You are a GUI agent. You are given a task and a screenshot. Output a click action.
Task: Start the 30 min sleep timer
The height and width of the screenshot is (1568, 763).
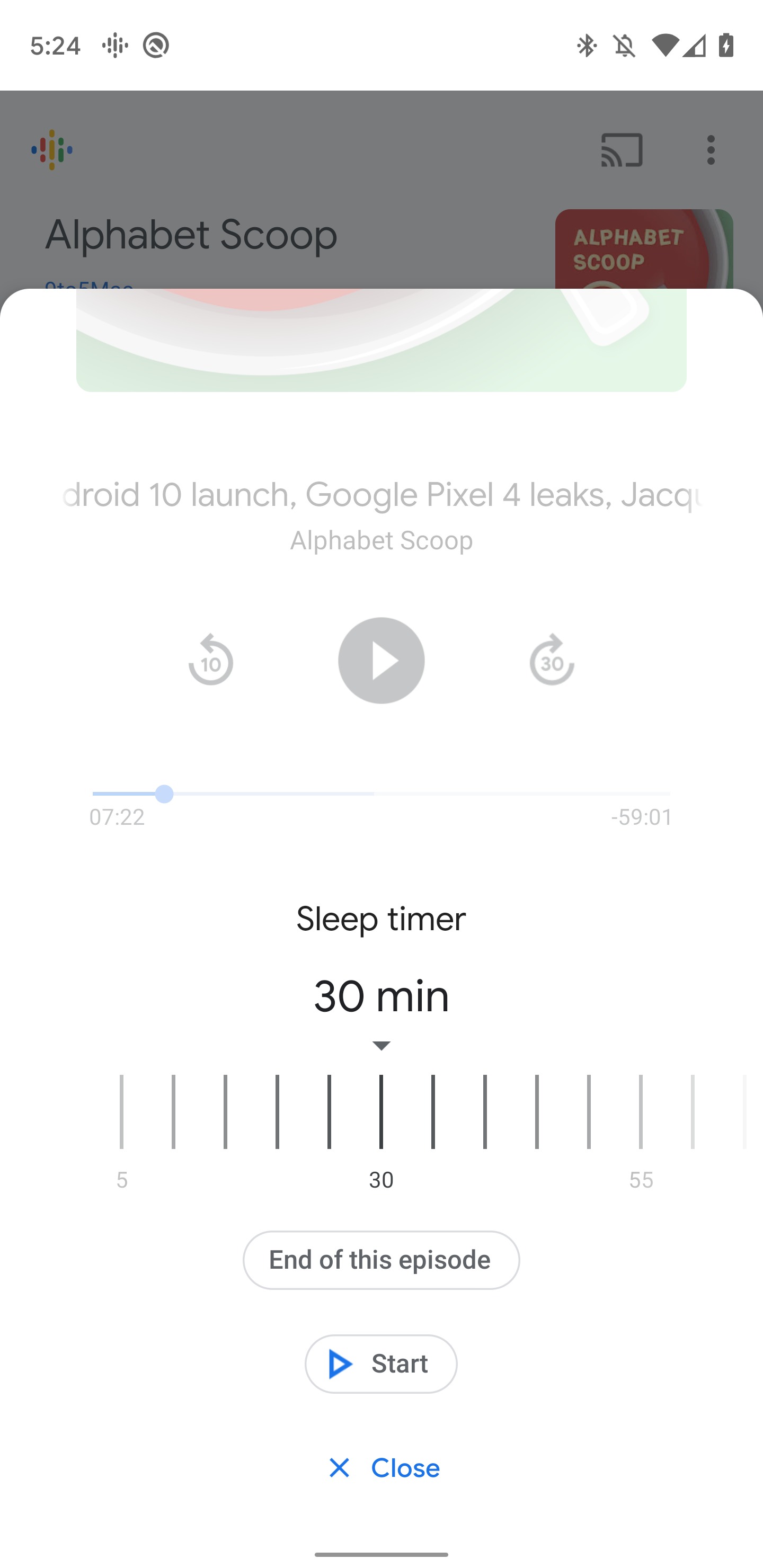pyautogui.click(x=380, y=1364)
